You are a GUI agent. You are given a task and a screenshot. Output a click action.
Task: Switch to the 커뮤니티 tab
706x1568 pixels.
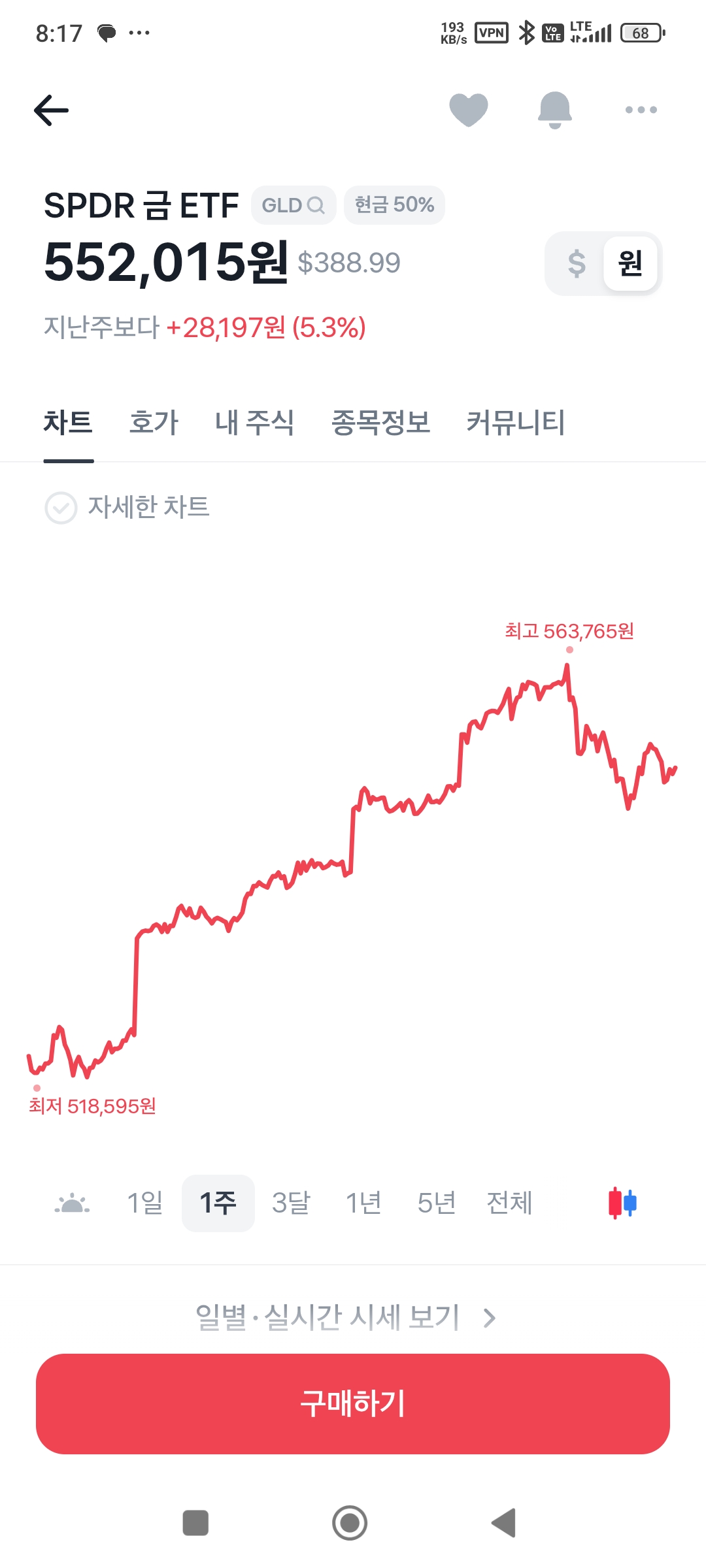click(x=515, y=422)
